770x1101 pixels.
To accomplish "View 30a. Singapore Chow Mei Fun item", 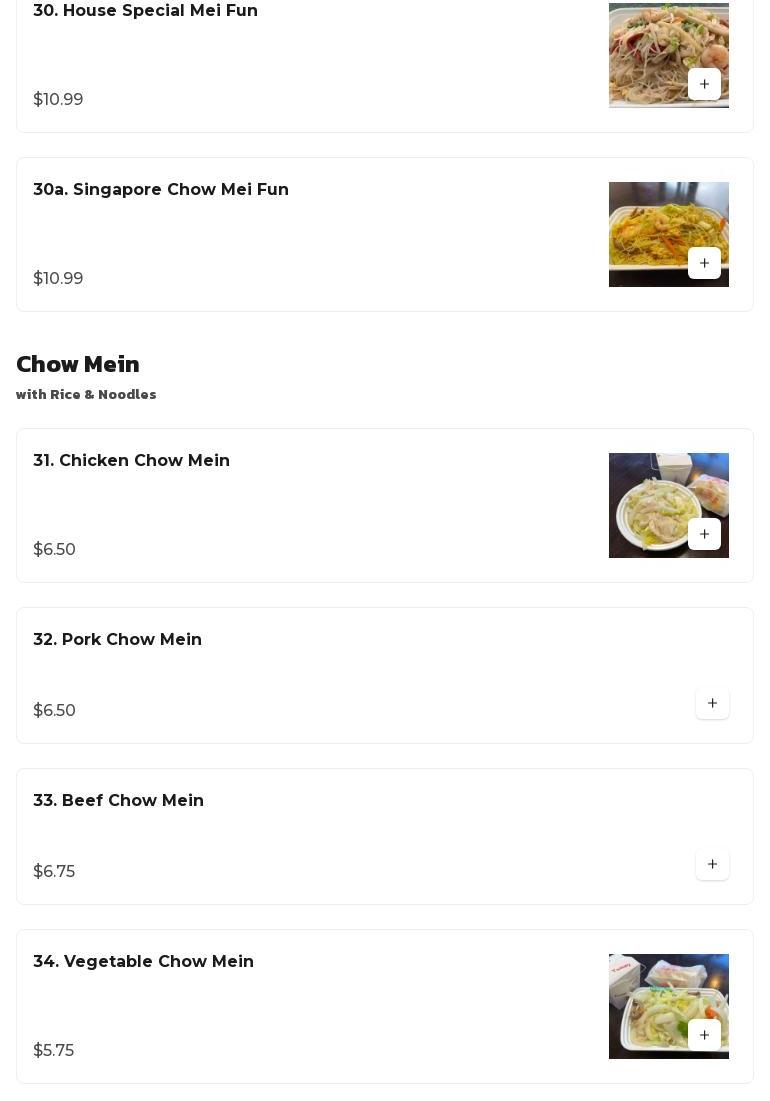I will coord(161,190).
